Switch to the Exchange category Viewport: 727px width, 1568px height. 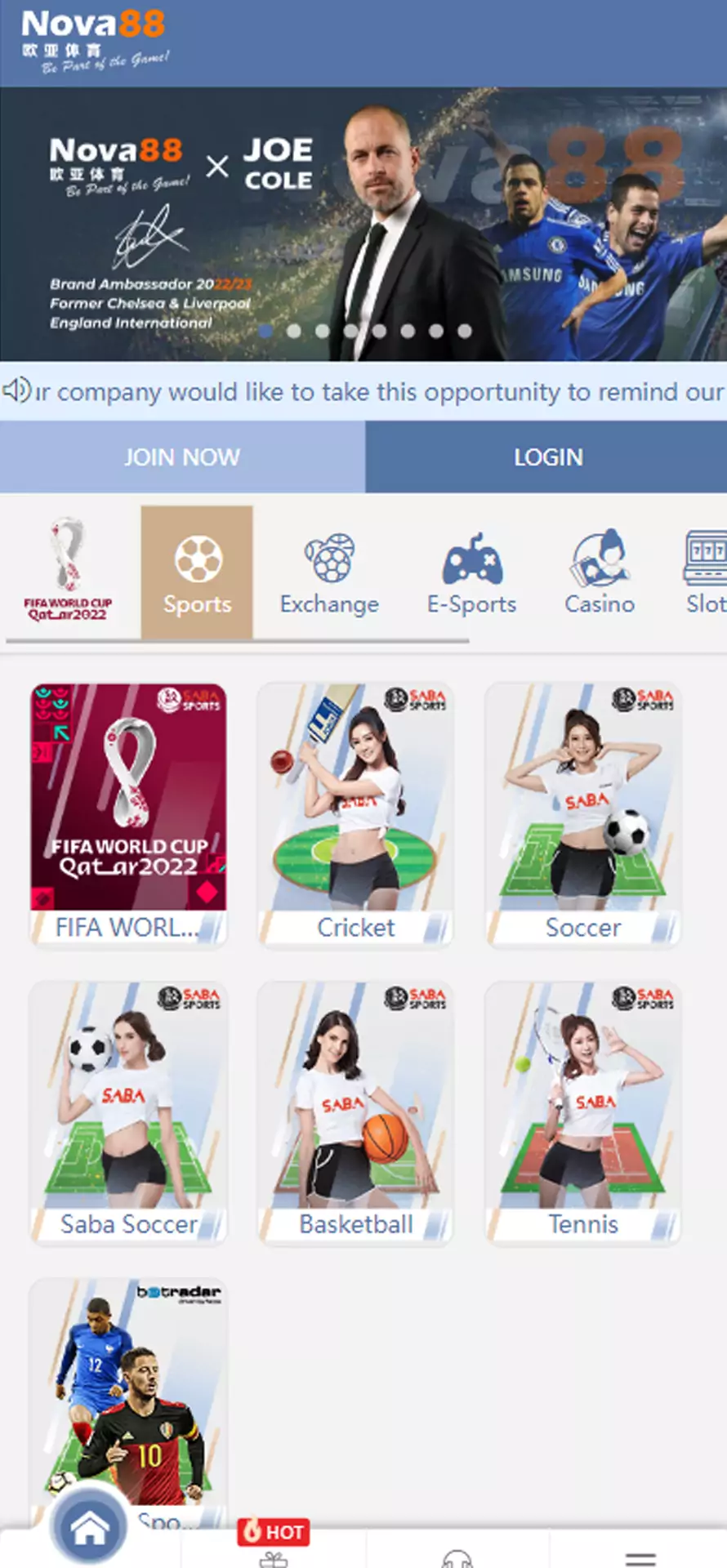click(329, 573)
